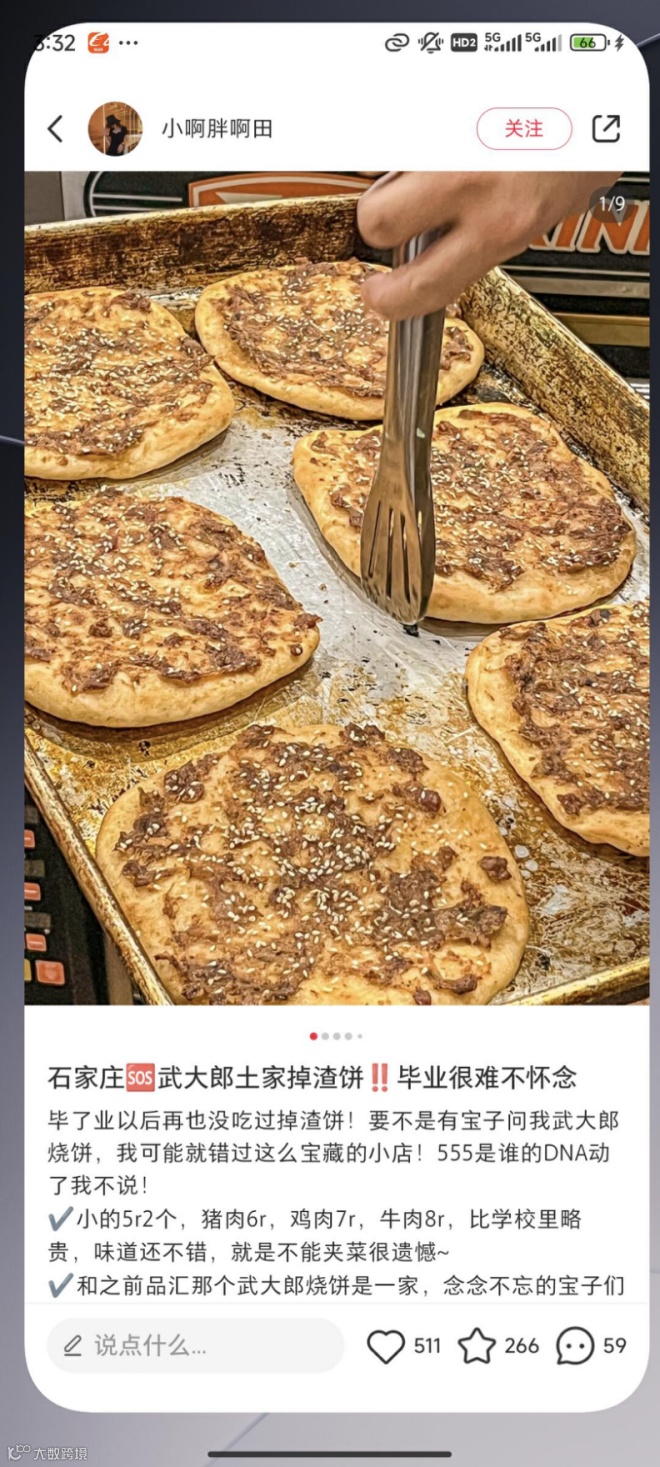Like this post with heart icon

386,1346
